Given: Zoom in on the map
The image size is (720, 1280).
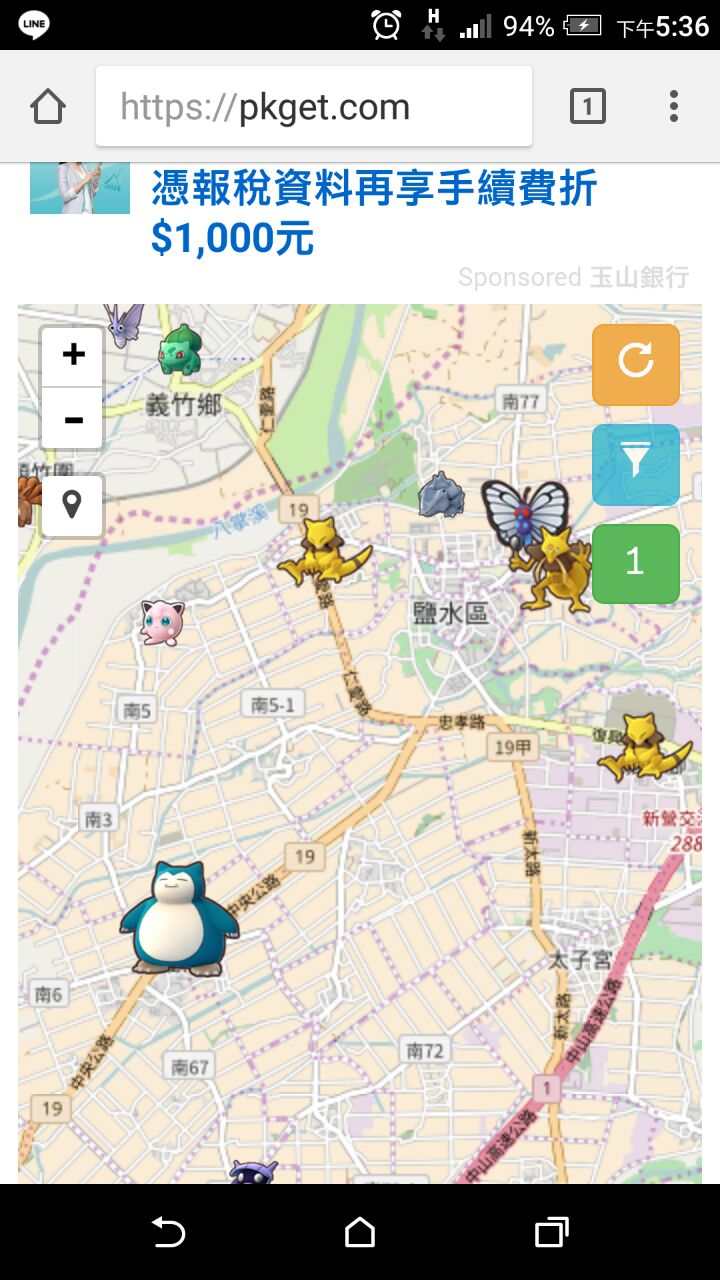Looking at the screenshot, I should (73, 355).
